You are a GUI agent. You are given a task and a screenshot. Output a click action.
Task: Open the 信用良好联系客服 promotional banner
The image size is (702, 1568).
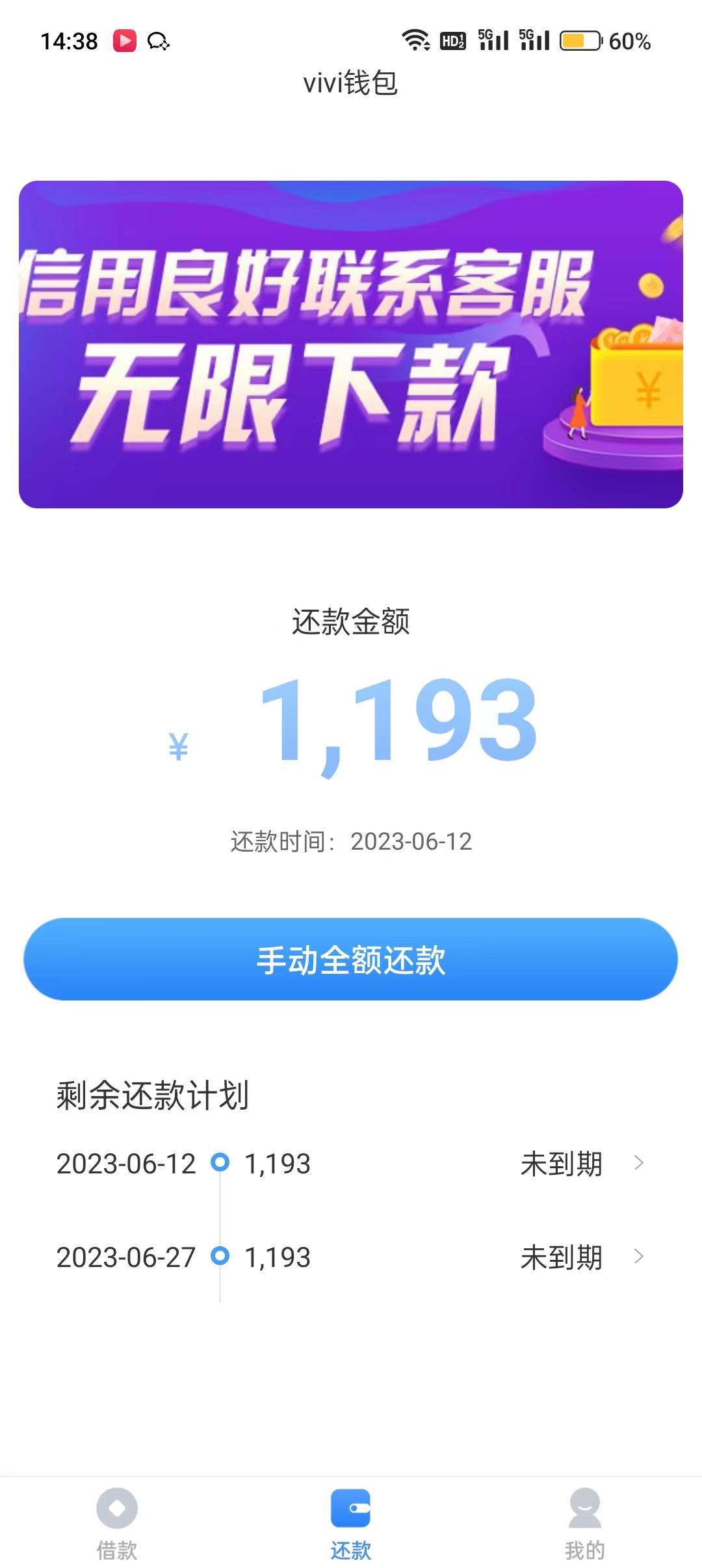[351, 345]
